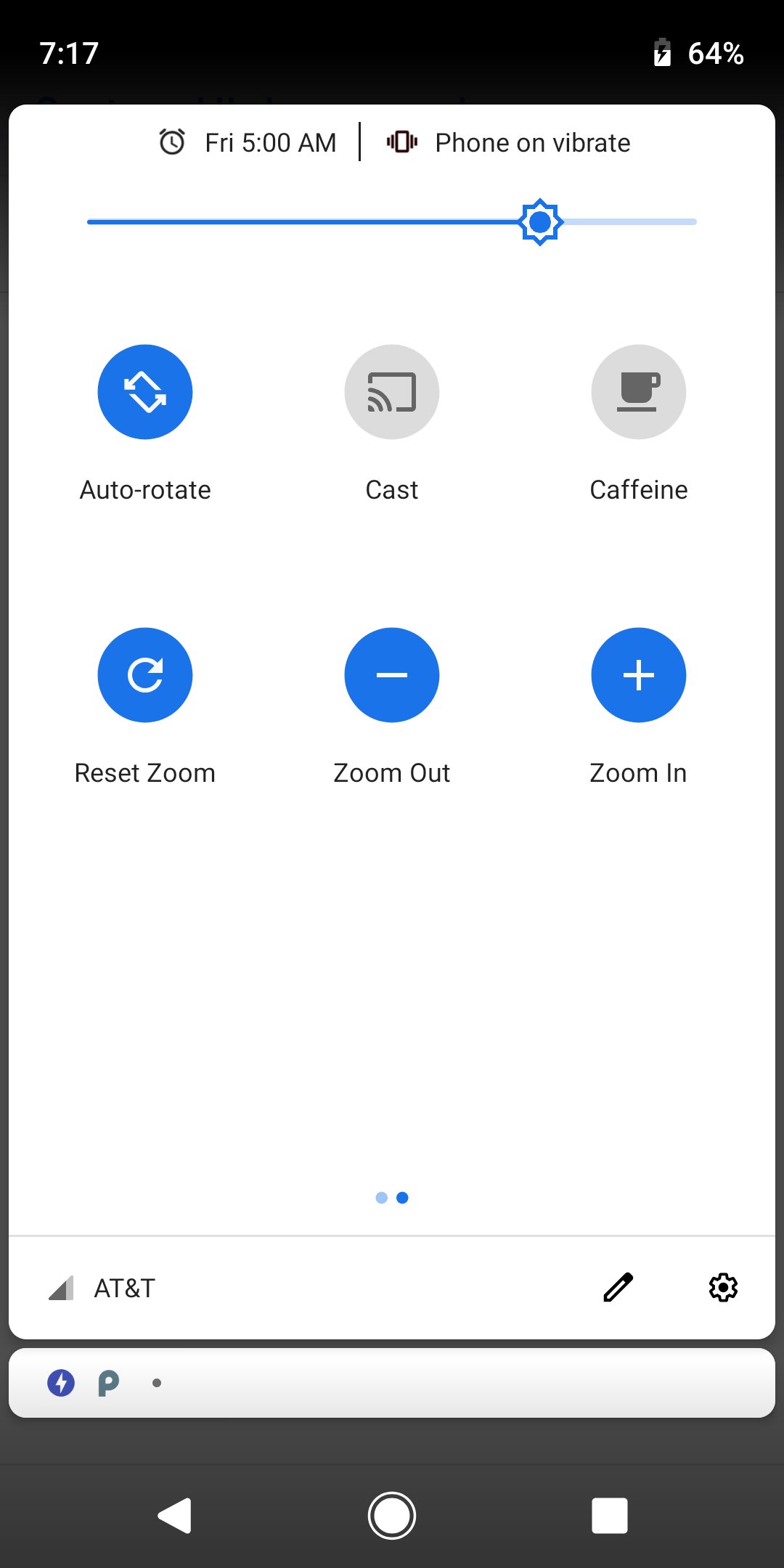Tap the Zoom Out tile

coord(392,675)
